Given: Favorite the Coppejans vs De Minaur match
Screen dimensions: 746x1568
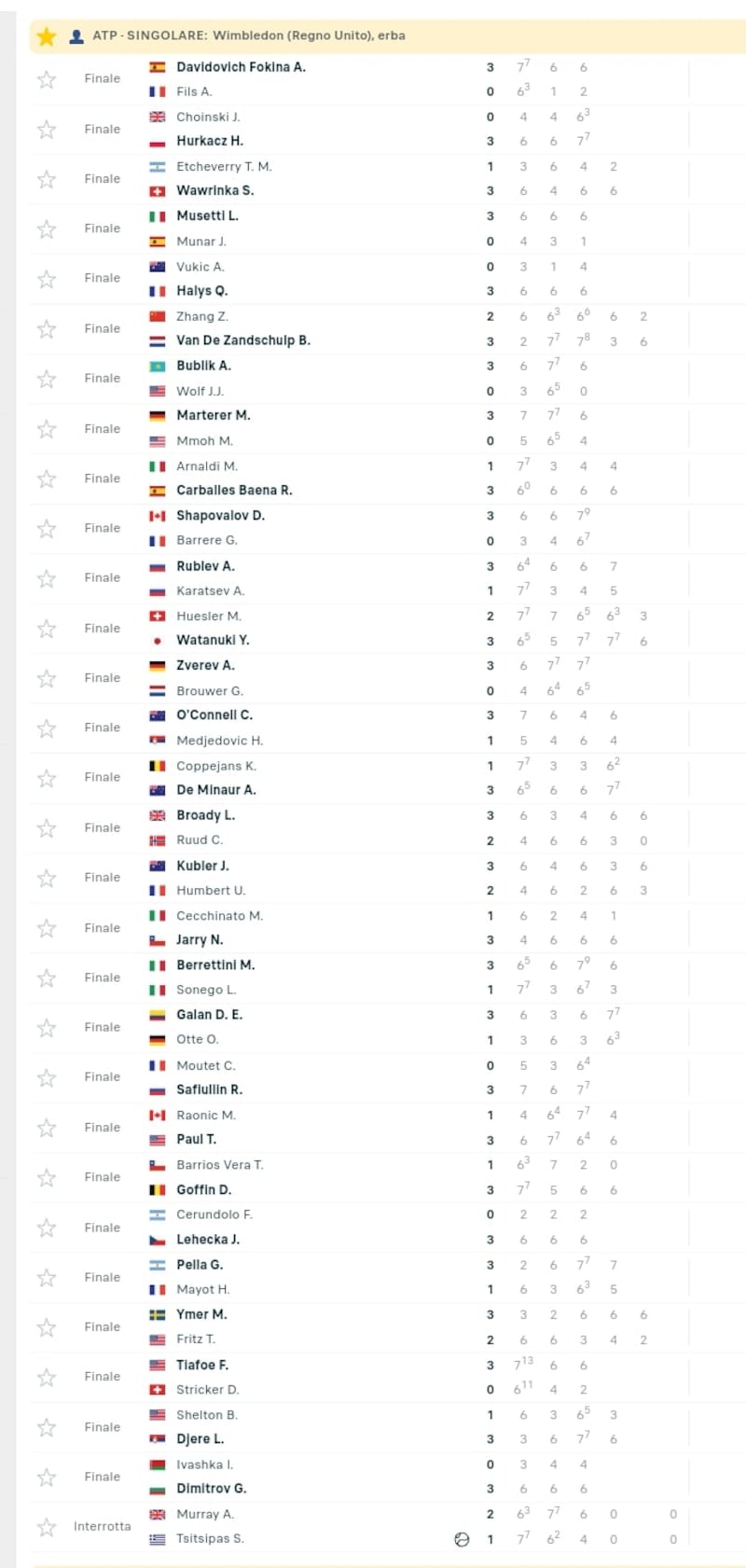Looking at the screenshot, I should coord(46,778).
